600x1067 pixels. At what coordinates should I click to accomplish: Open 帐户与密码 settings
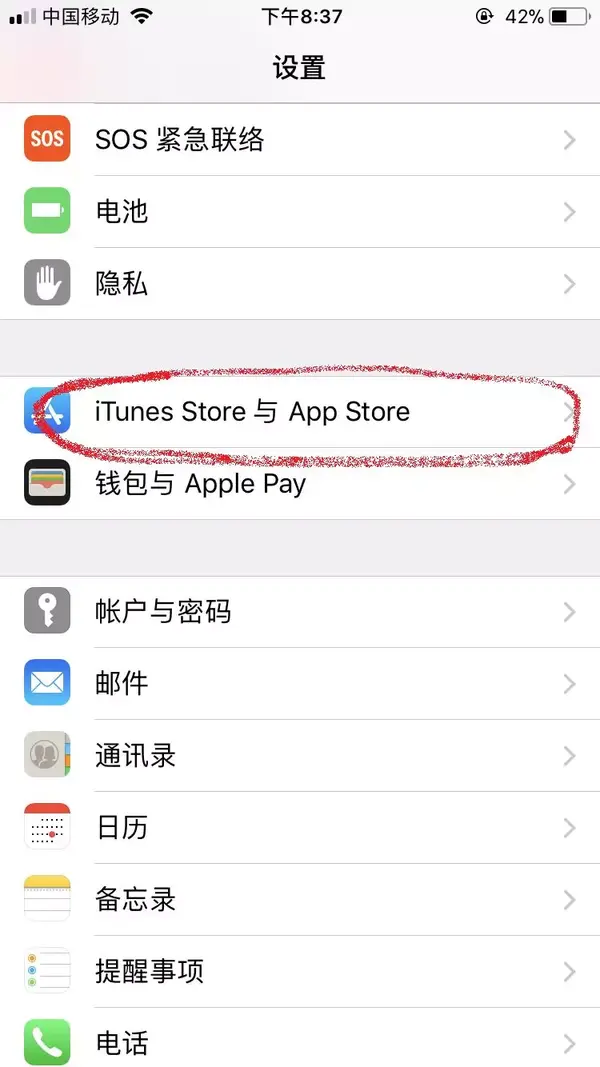coord(300,611)
